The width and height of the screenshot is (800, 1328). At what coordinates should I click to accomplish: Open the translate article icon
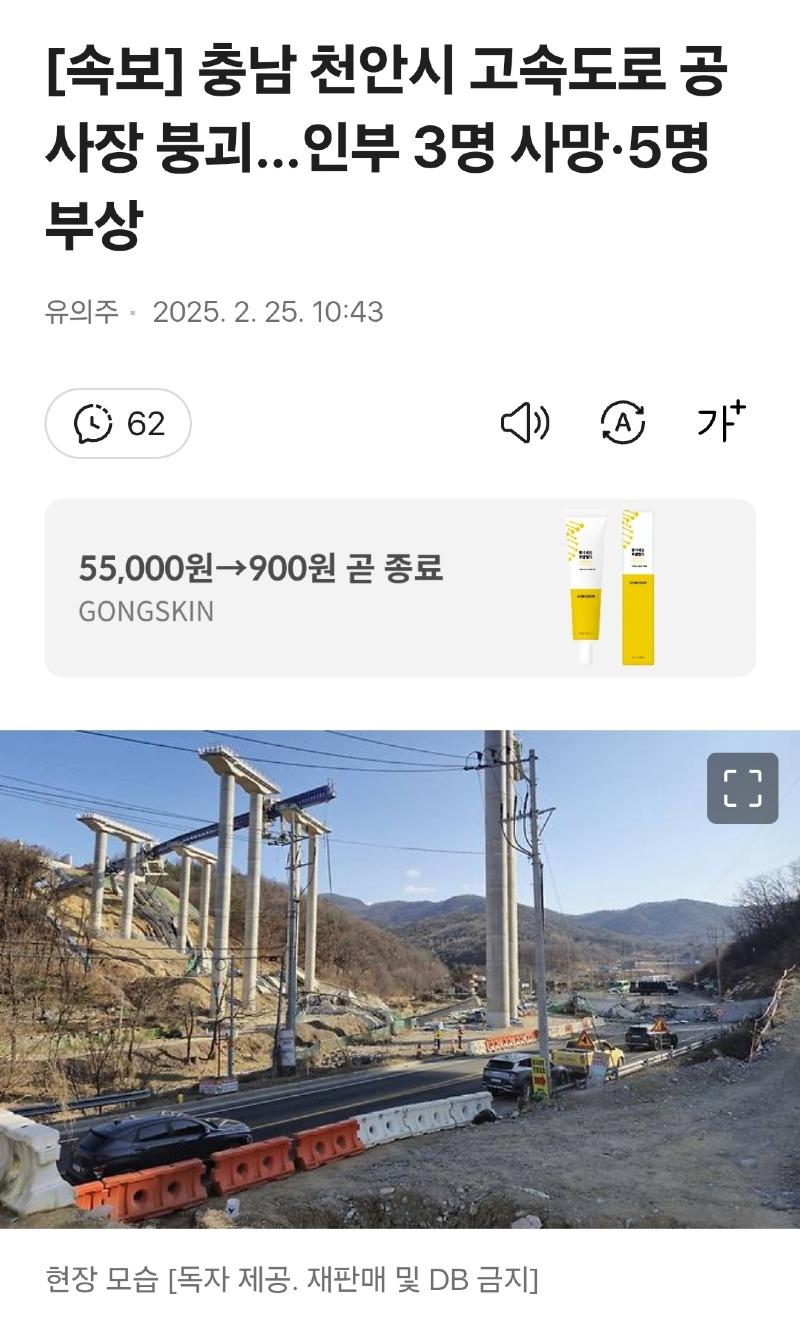tap(623, 424)
